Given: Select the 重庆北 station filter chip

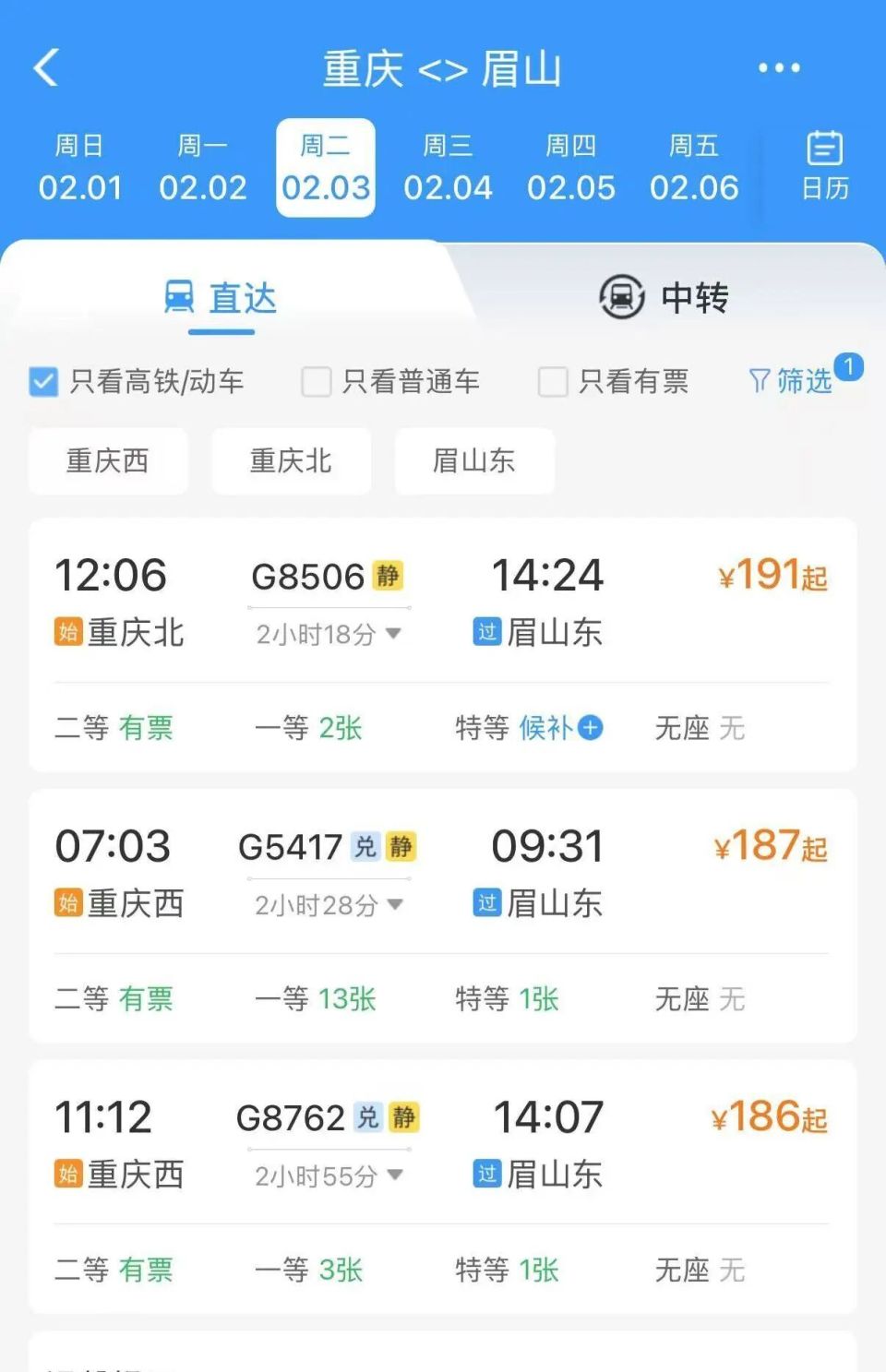Looking at the screenshot, I should [x=291, y=461].
